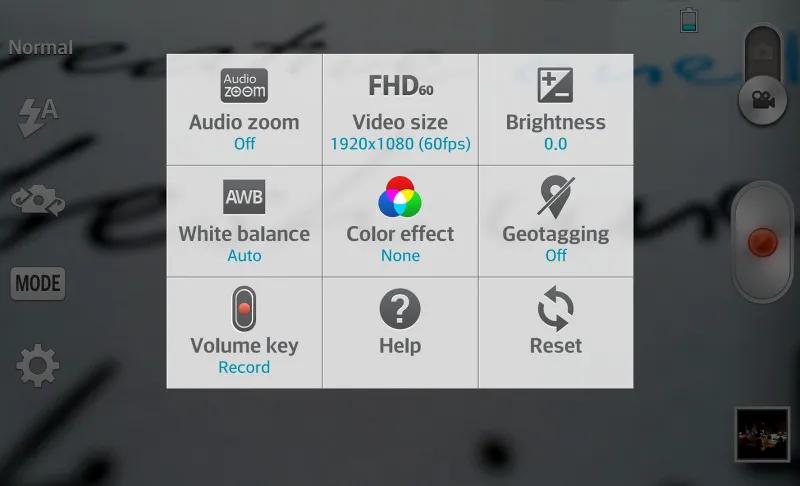800x486 pixels.
Task: Change the Volume key function
Action: pos(244,333)
